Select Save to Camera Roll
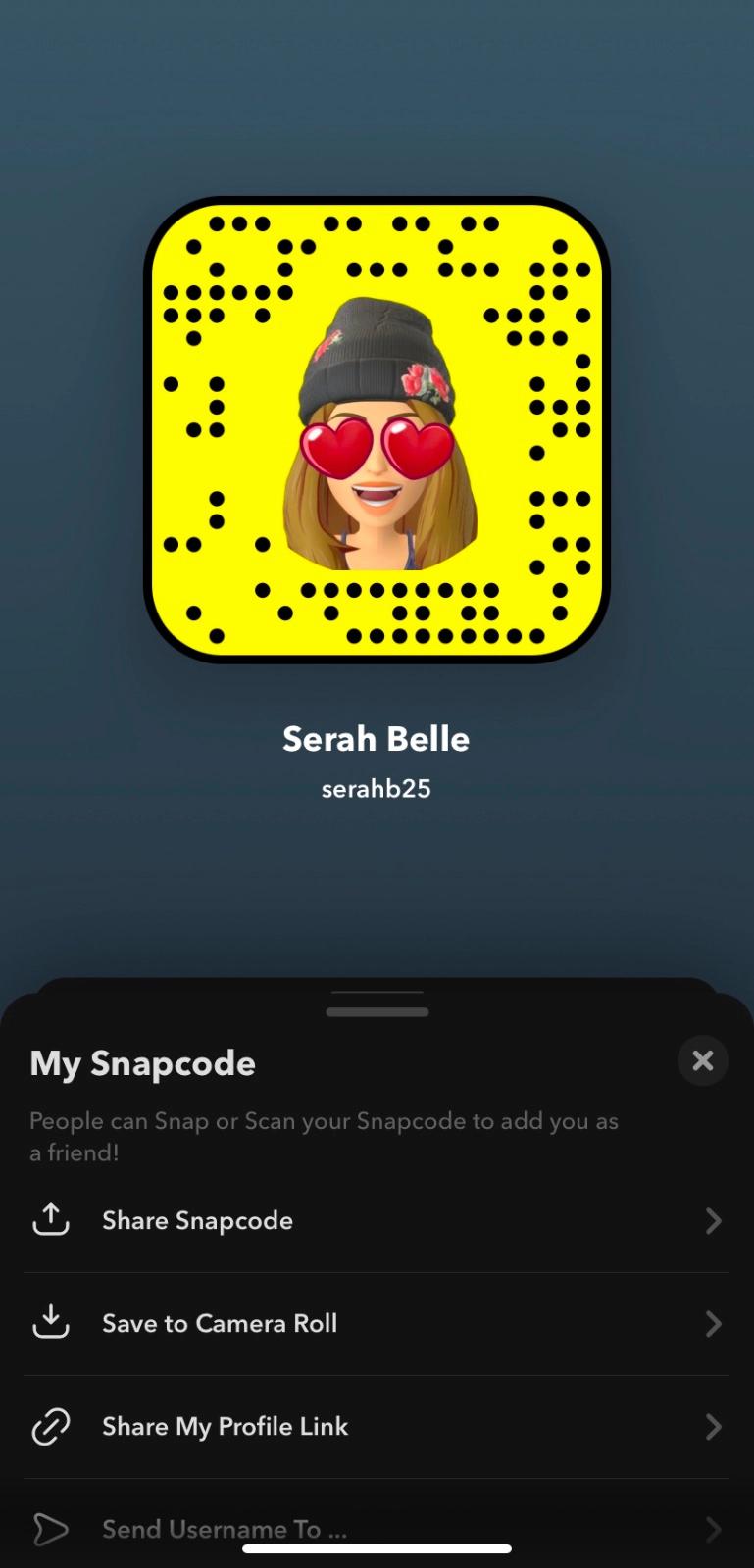754x1568 pixels. click(x=377, y=1324)
